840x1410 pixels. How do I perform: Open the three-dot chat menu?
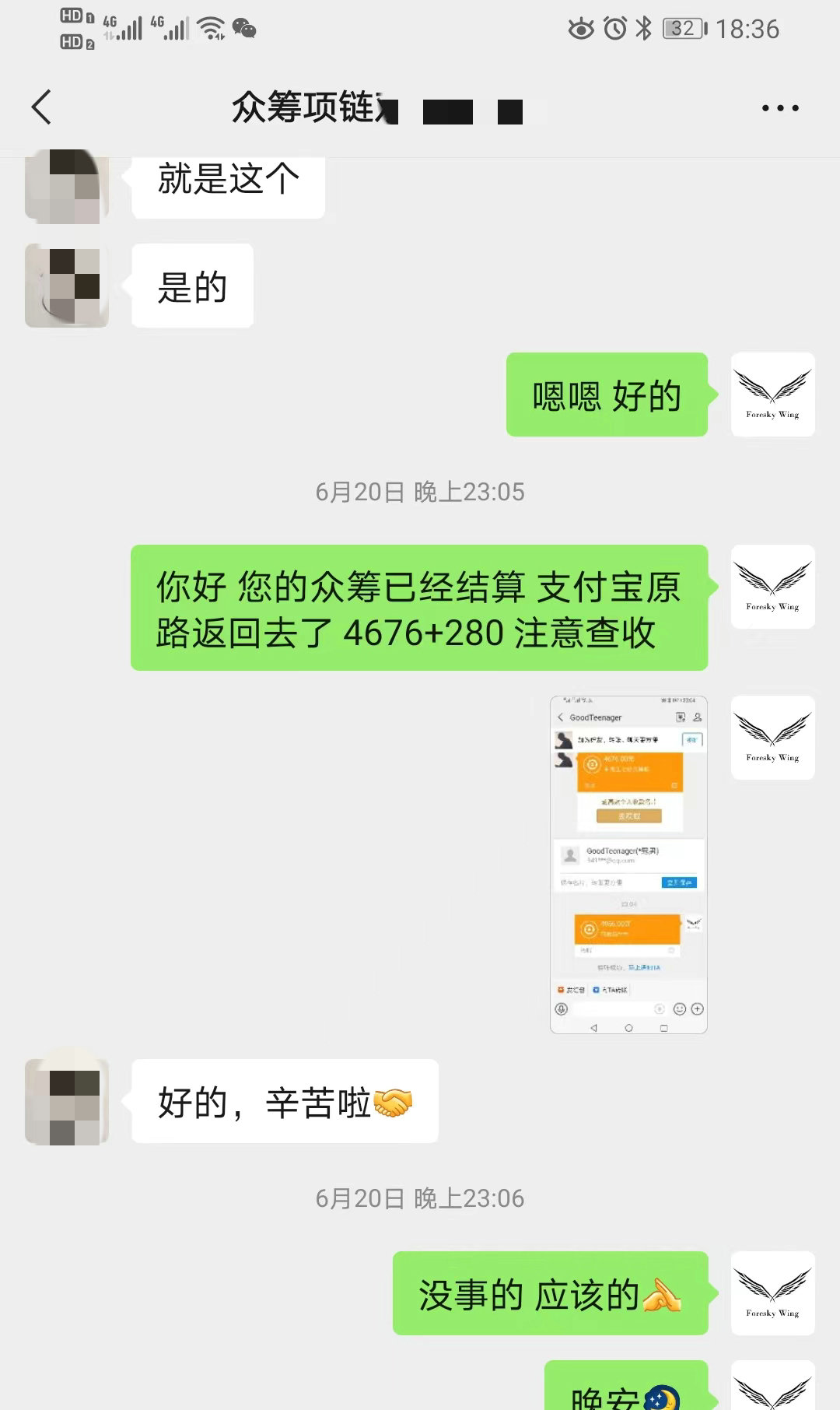coord(780,108)
